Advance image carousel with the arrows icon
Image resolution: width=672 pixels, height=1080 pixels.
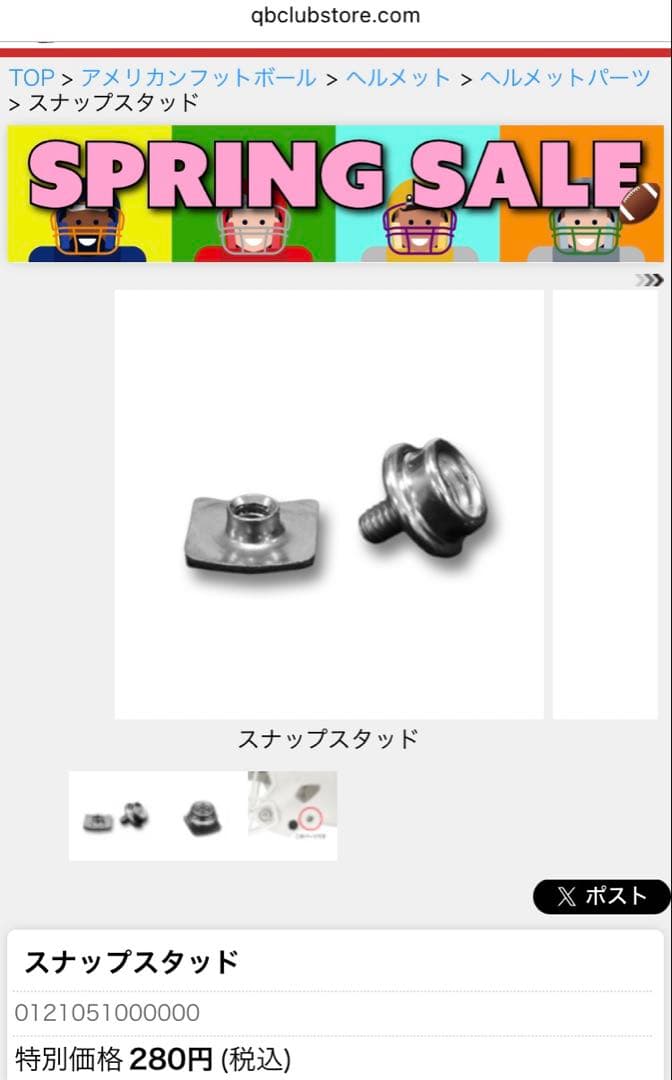click(649, 280)
